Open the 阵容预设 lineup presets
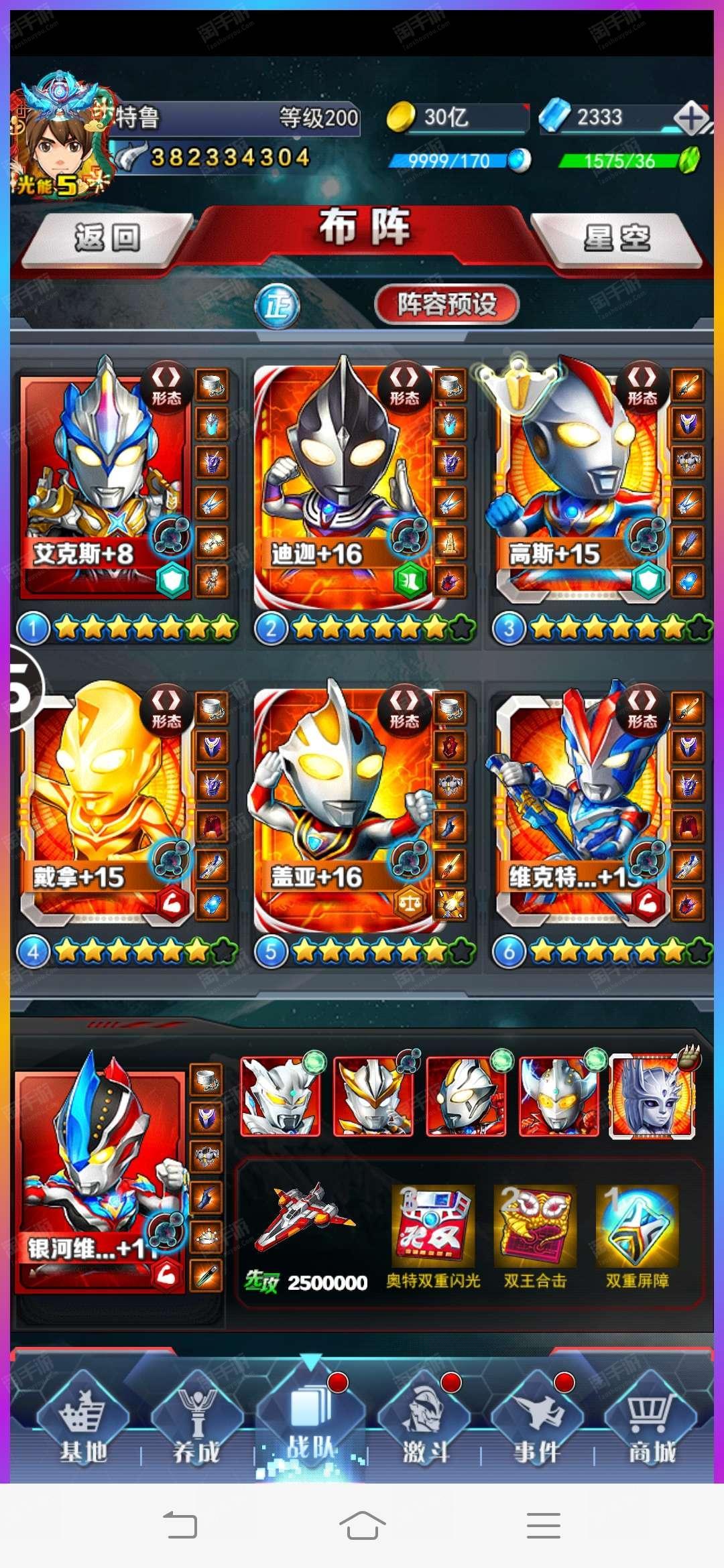This screenshot has height=1568, width=724. point(446,304)
